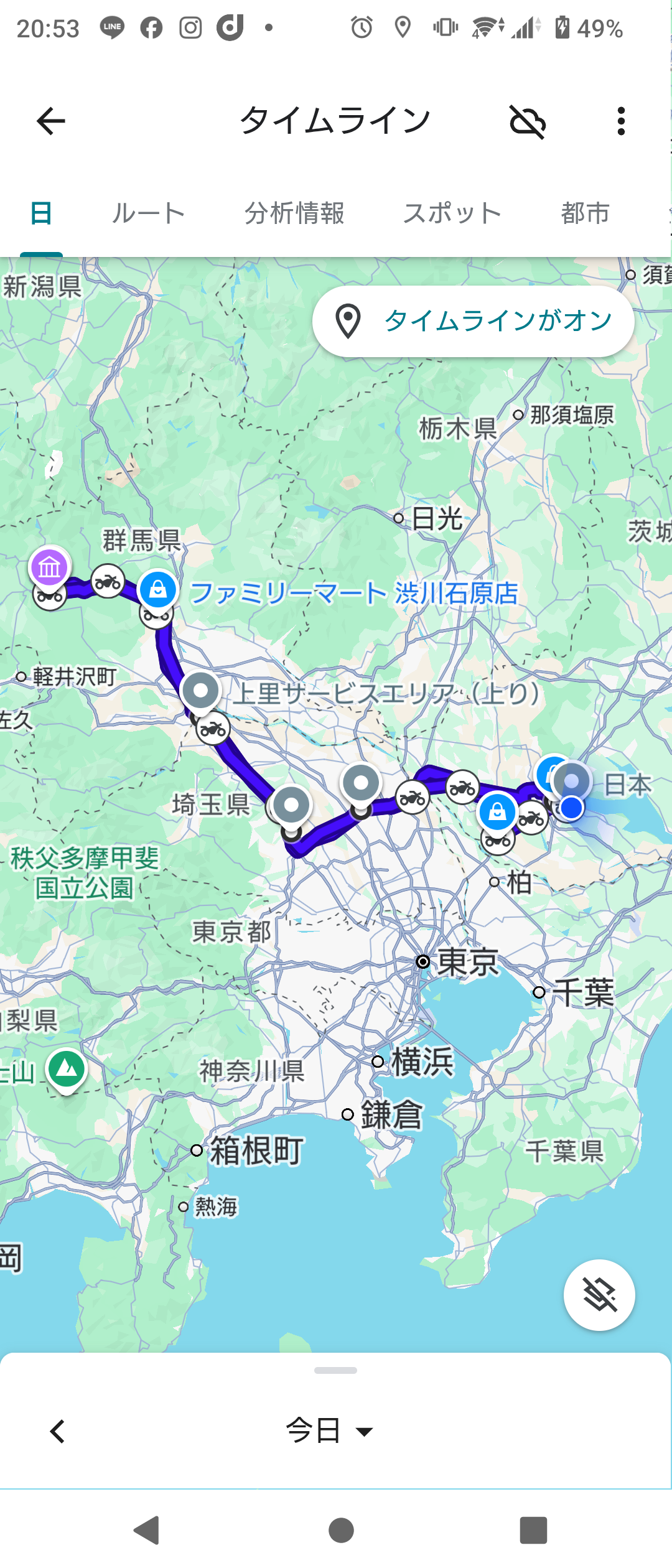Tap the system home button
Screen dimensions: 672x1568
(x=341, y=1530)
